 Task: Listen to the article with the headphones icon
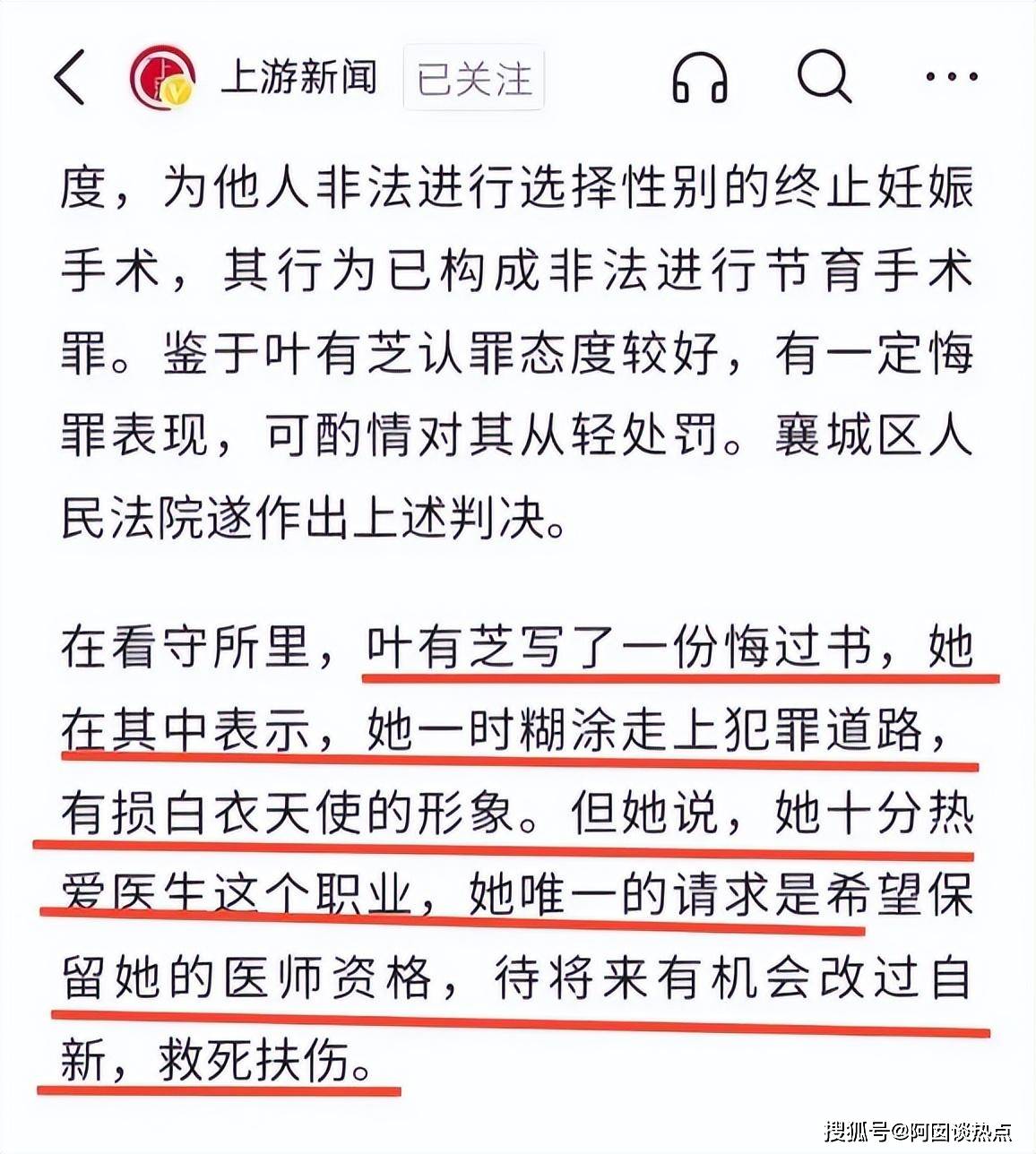tap(699, 77)
